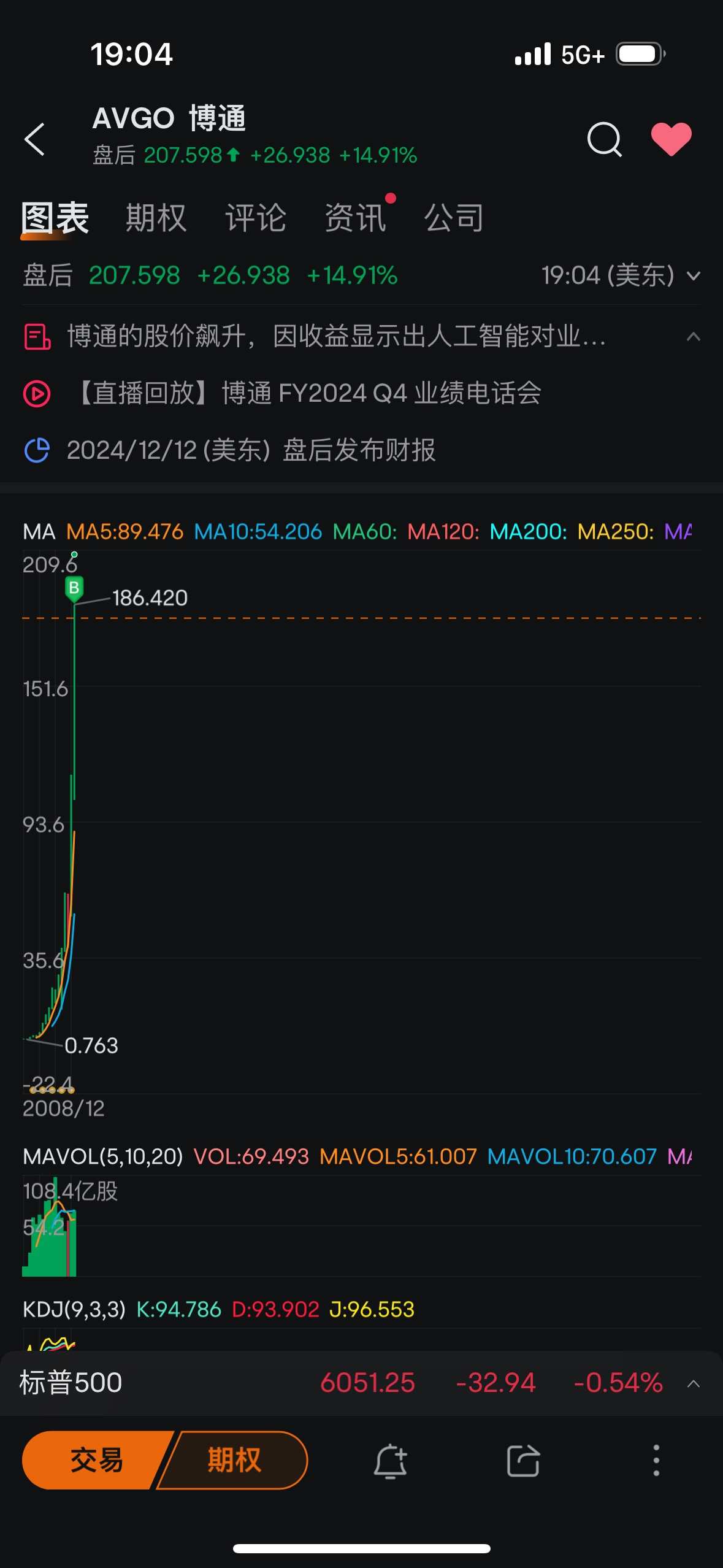Share this stock page

523,1461
